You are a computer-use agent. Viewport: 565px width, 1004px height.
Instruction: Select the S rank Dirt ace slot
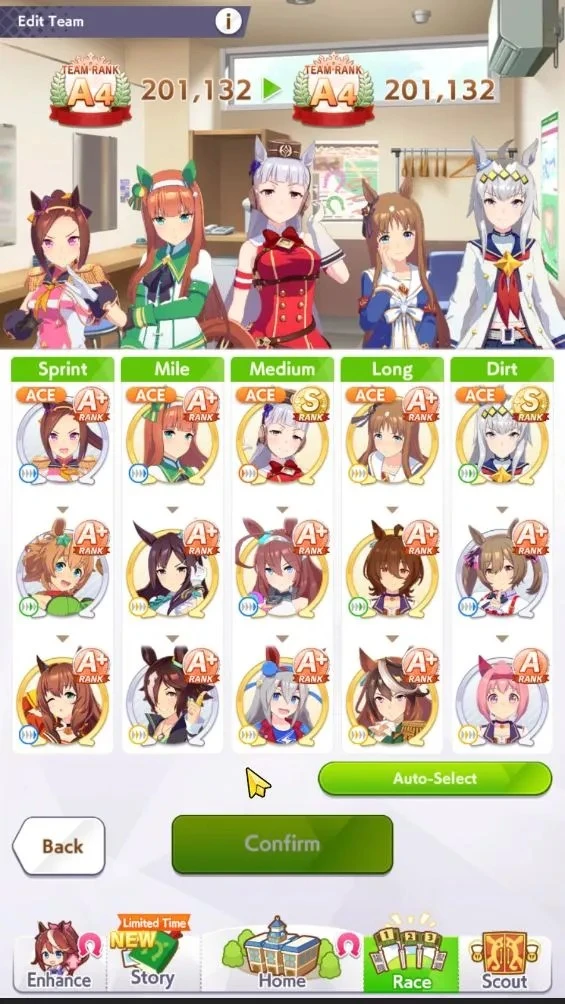click(502, 437)
